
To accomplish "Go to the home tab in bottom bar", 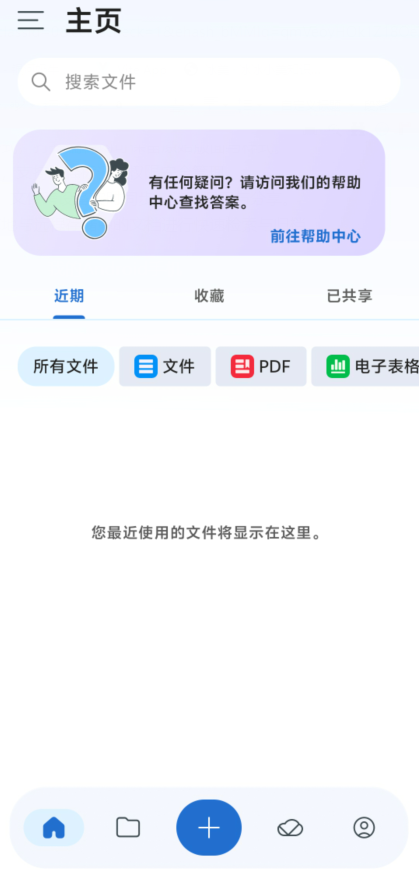I will tap(54, 828).
